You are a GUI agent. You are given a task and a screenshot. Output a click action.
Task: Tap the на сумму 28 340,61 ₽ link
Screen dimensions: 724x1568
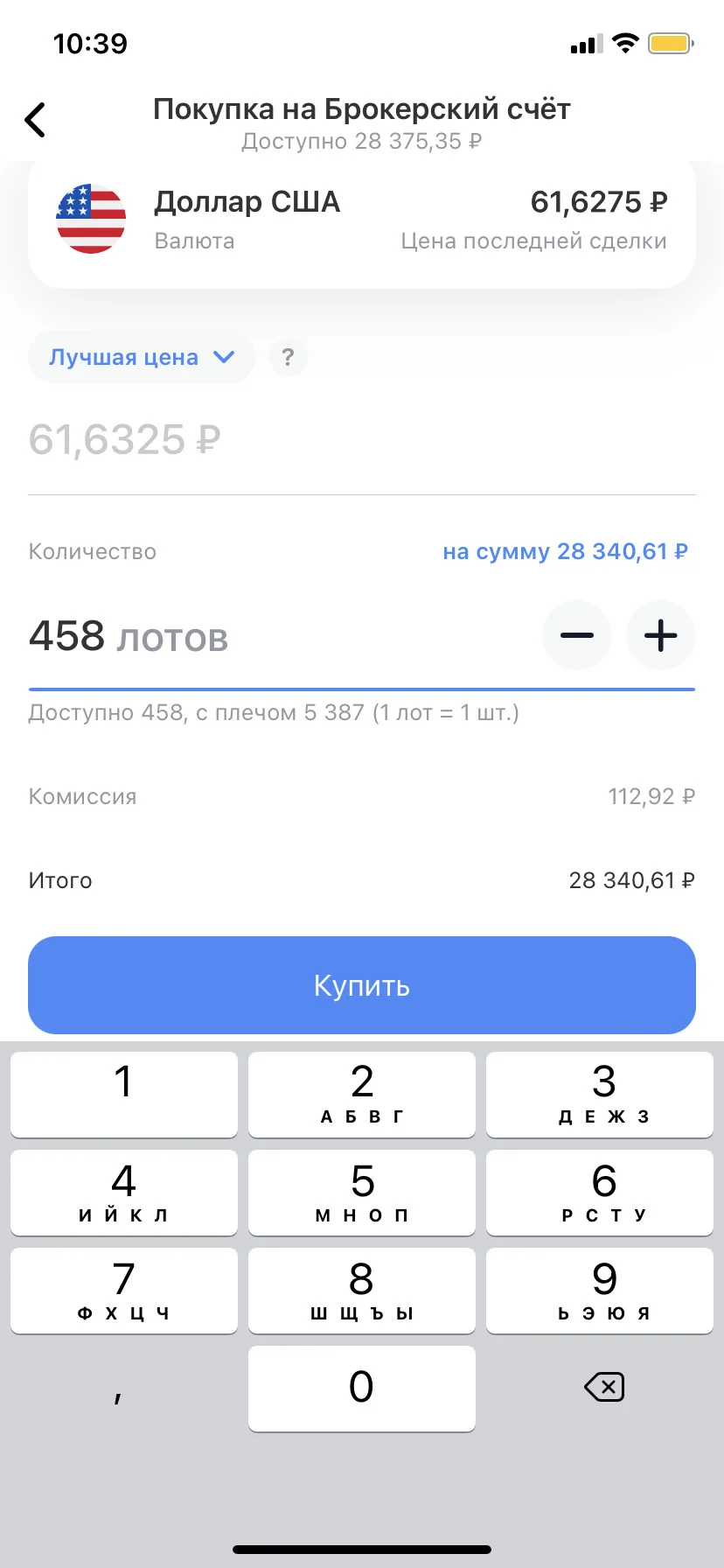[x=565, y=551]
